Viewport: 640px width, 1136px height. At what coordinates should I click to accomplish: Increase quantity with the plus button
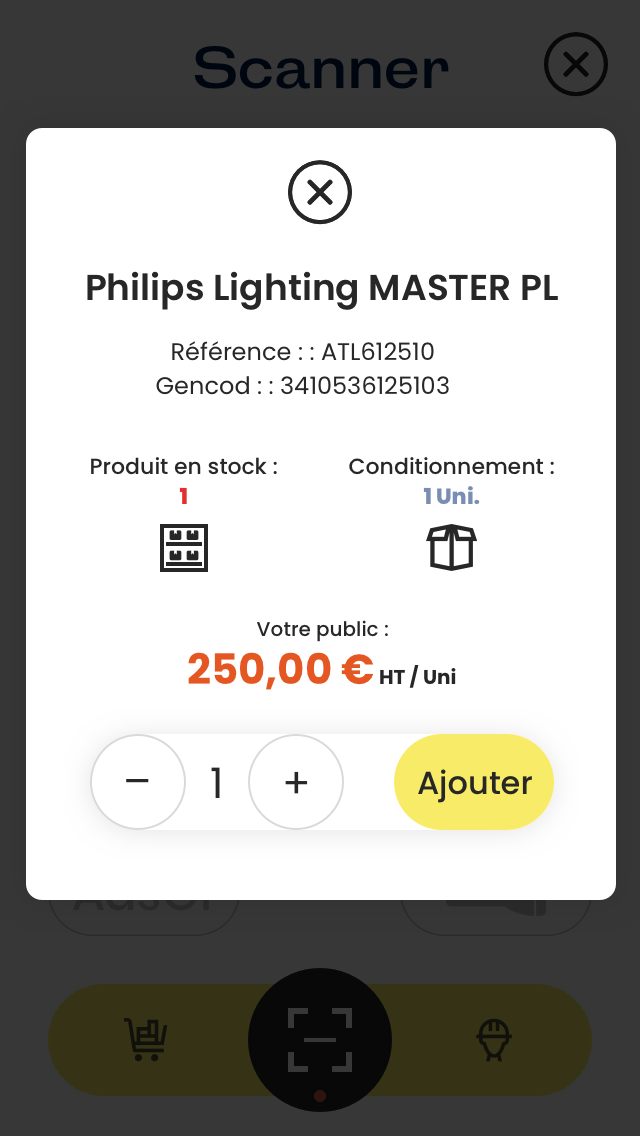(x=296, y=782)
